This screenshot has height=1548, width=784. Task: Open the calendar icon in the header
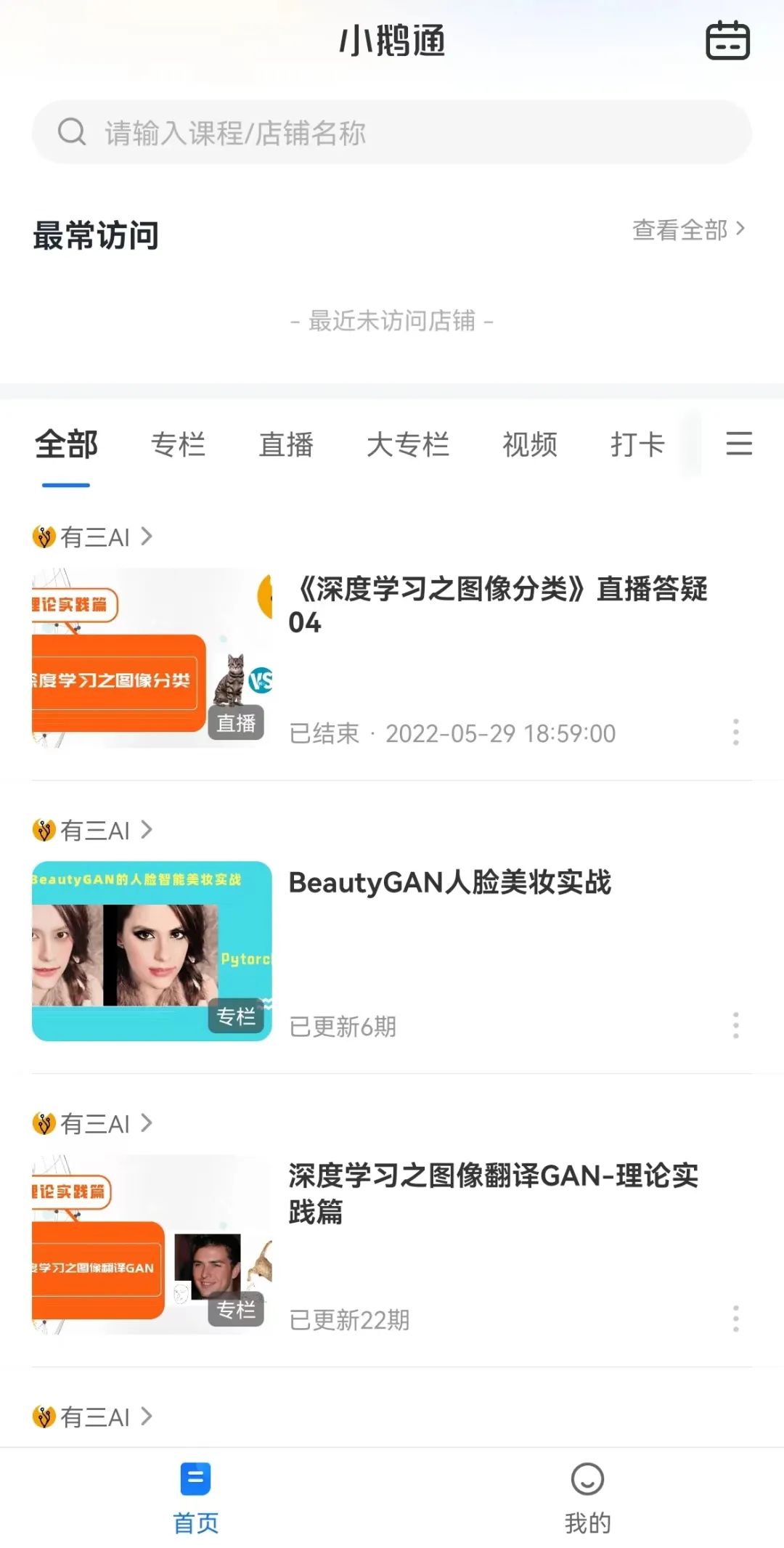pyautogui.click(x=727, y=41)
